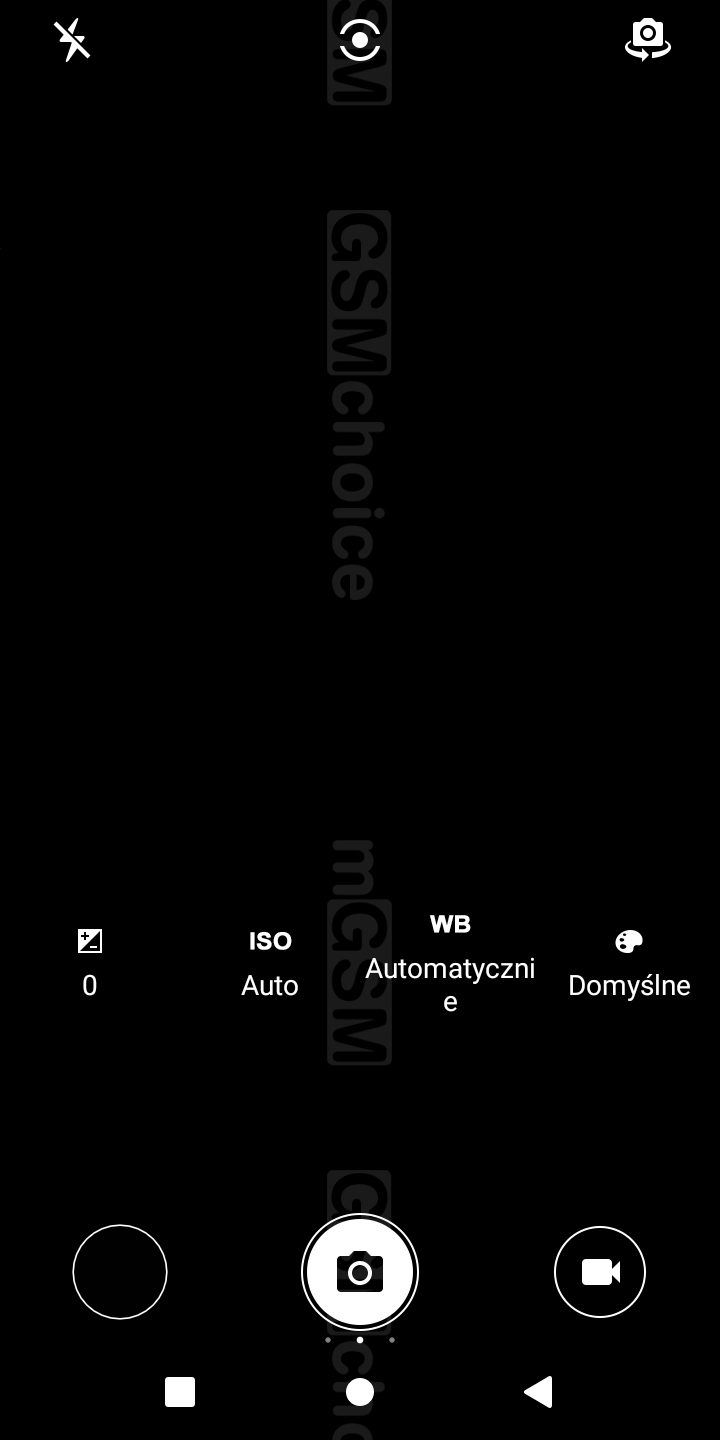720x1440 pixels.
Task: Start video recording mode
Action: [x=600, y=1272]
